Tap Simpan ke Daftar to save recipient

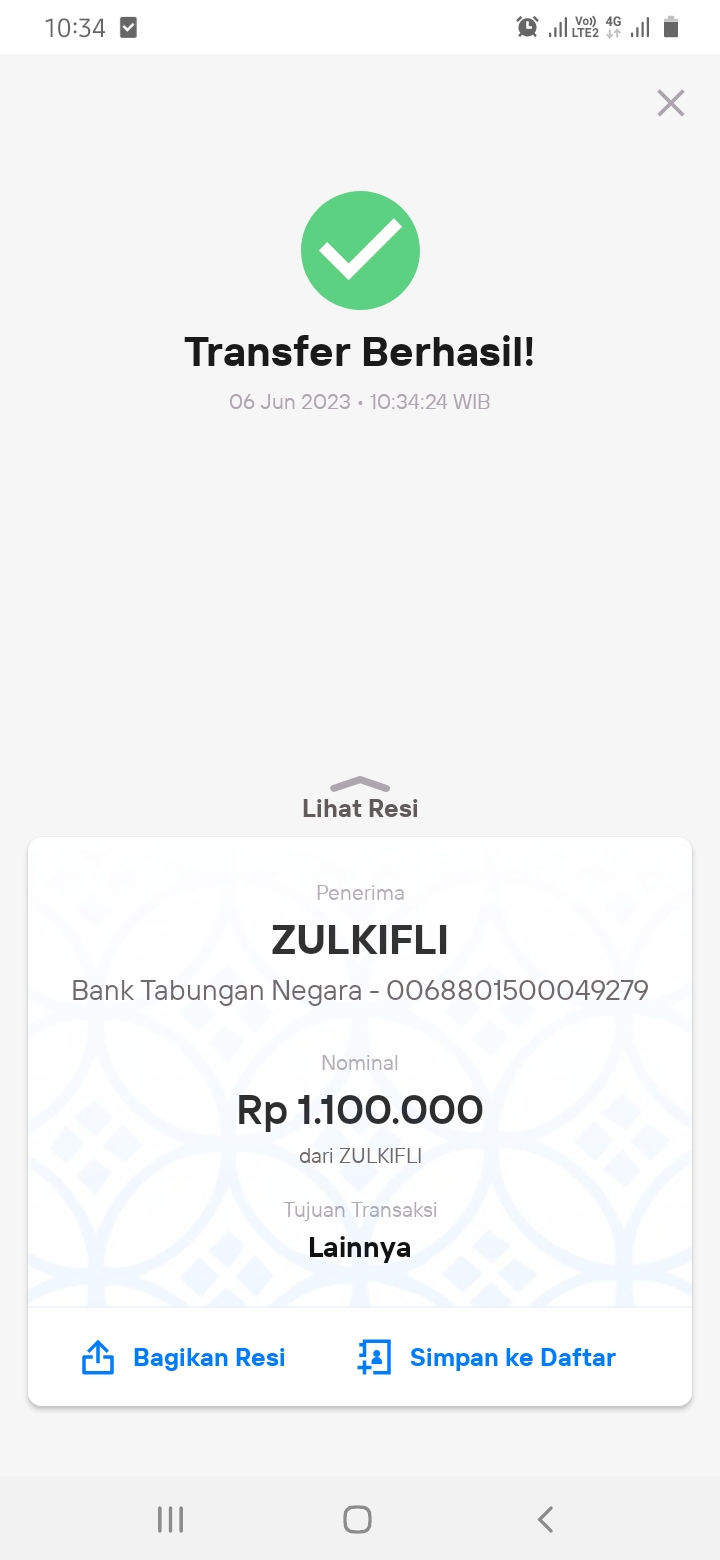[512, 1357]
